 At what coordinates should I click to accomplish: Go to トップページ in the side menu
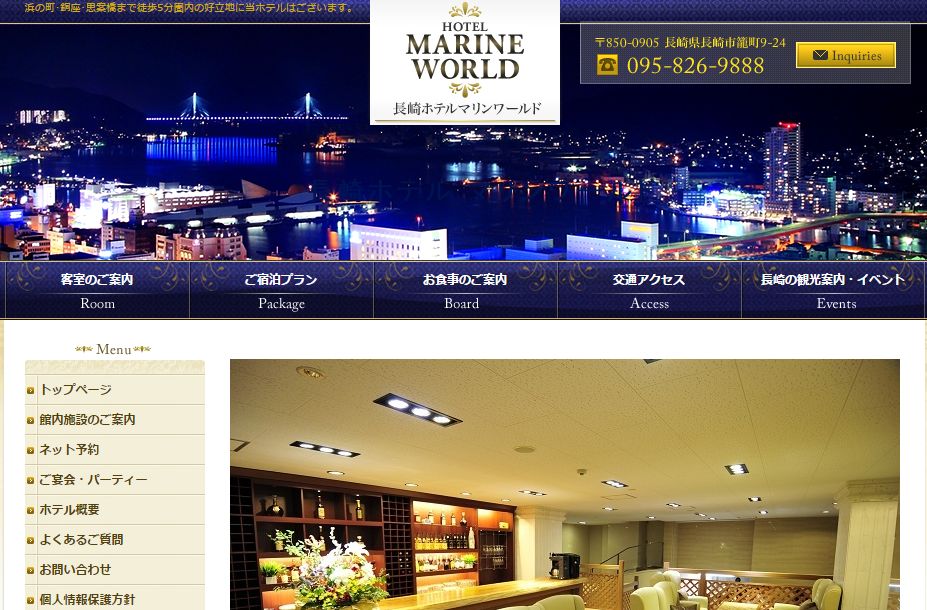[x=76, y=390]
